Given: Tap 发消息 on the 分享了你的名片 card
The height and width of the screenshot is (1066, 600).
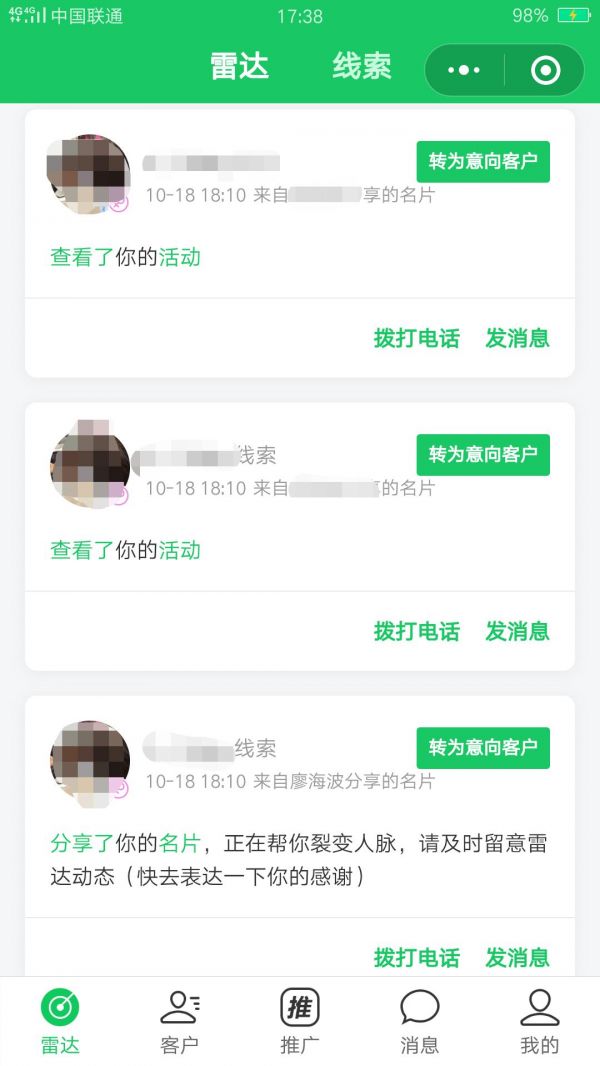Looking at the screenshot, I should click(518, 957).
